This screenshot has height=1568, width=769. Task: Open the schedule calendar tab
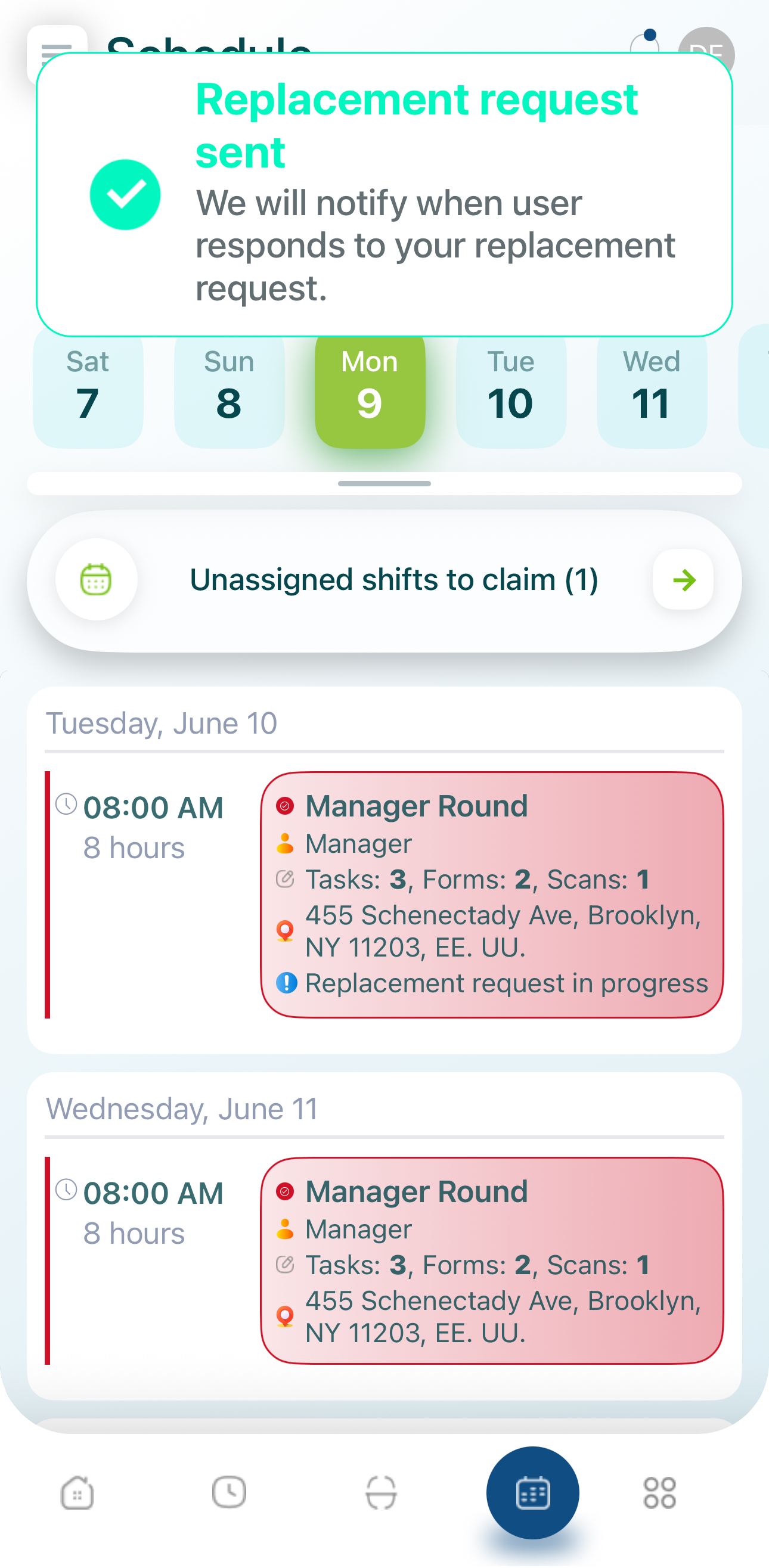coord(533,1492)
